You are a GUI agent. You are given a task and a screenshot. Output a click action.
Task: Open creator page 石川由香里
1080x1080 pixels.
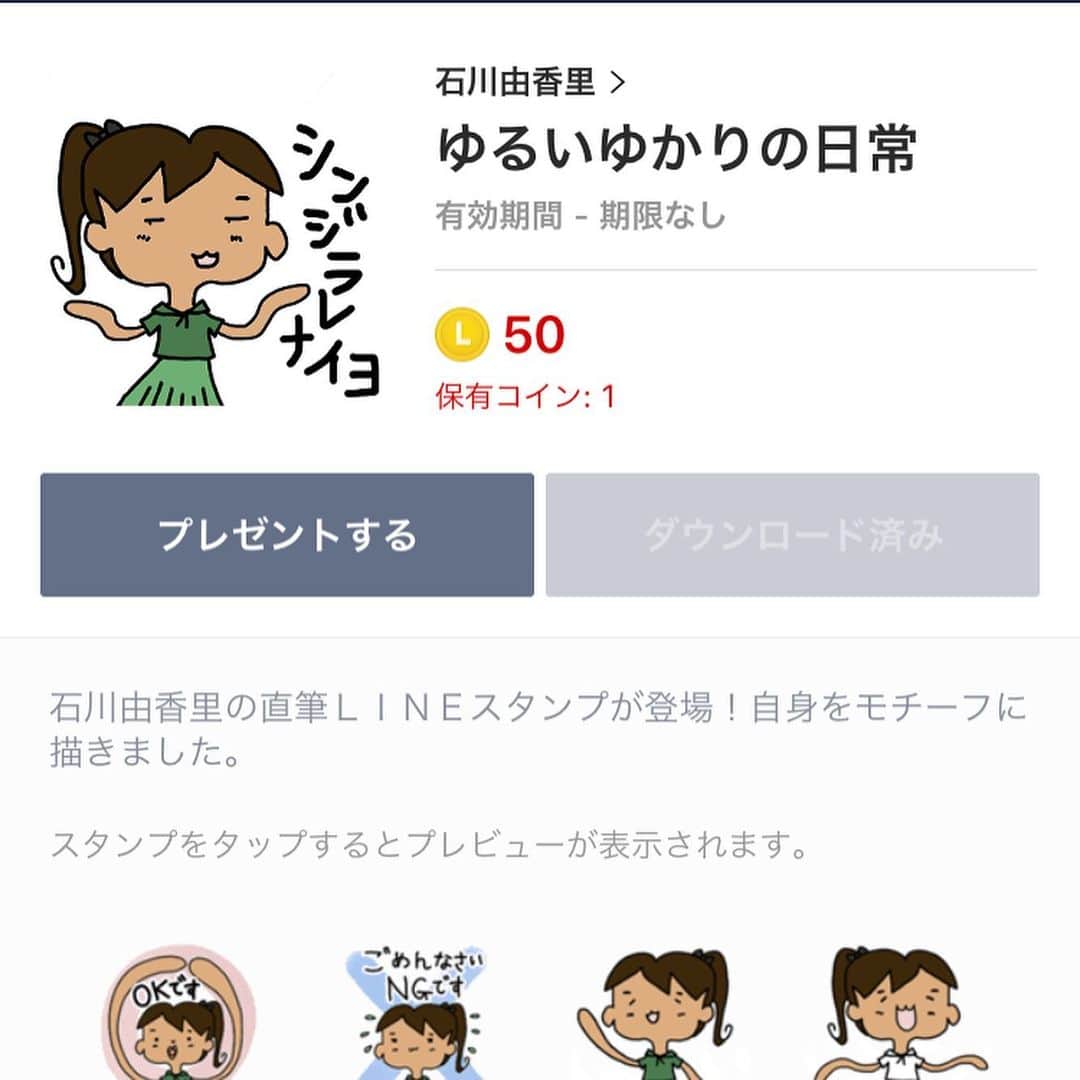tap(530, 82)
